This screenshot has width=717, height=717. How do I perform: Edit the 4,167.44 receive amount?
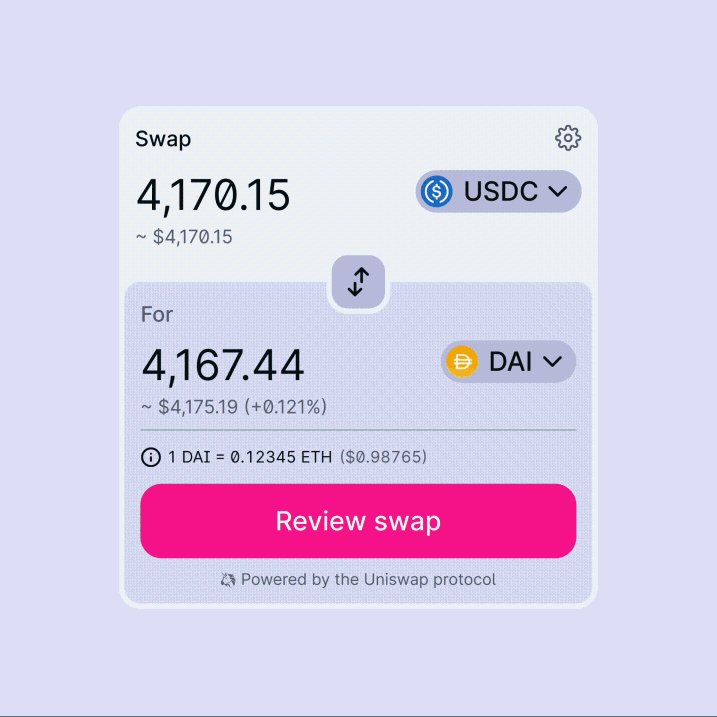click(x=223, y=366)
